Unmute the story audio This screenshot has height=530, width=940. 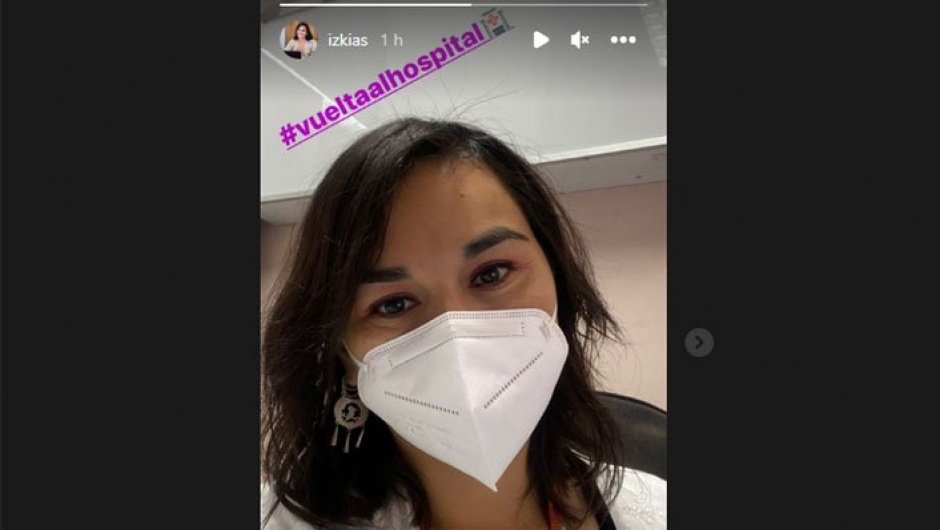[580, 40]
